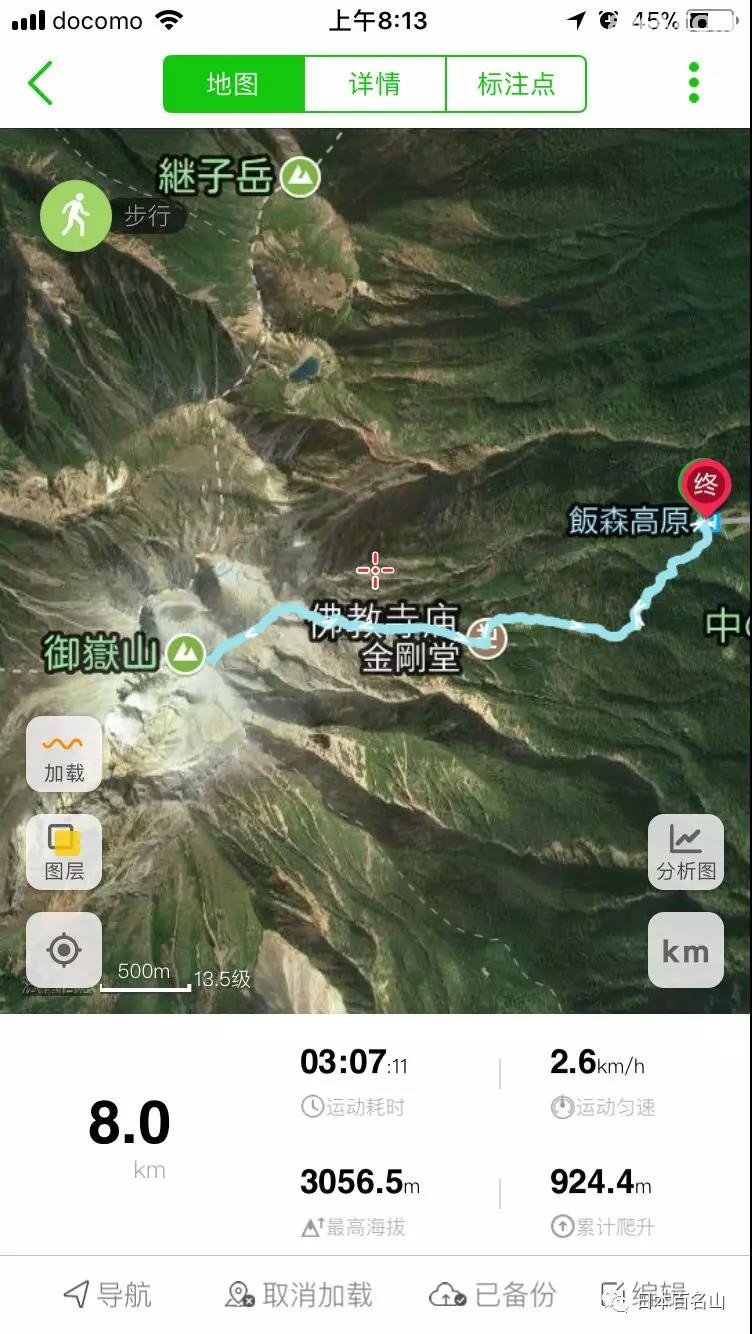752x1334 pixels.
Task: Select the 地图 tab
Action: pos(233,84)
